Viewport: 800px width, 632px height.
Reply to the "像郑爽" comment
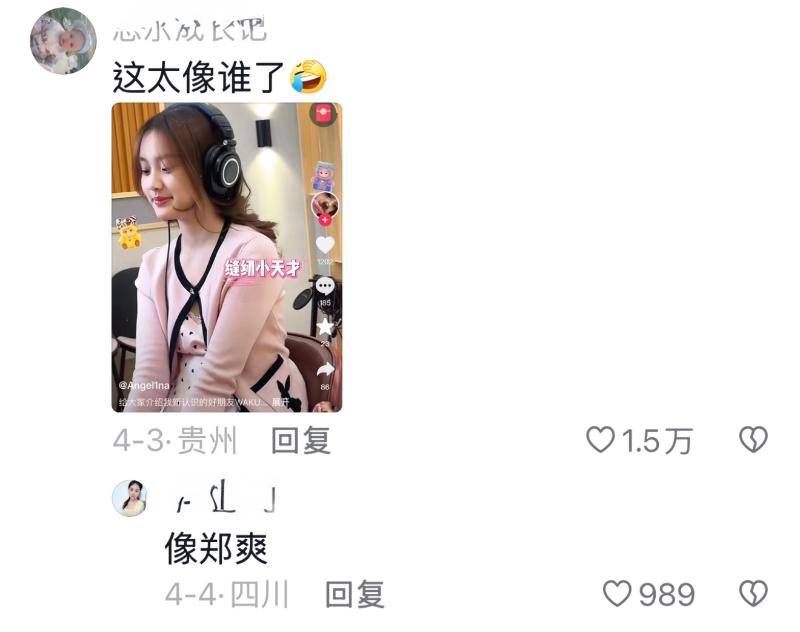click(354, 595)
